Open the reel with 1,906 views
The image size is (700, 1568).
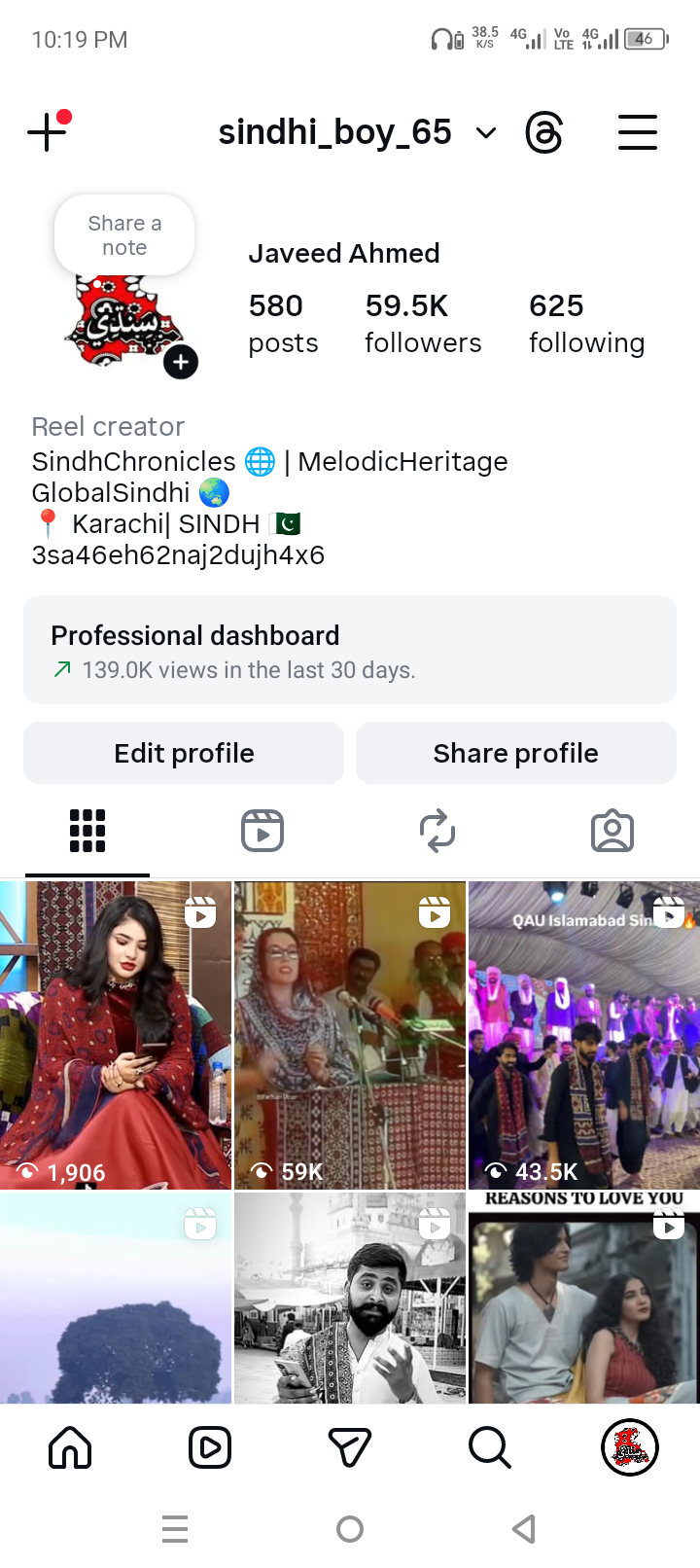point(116,1036)
